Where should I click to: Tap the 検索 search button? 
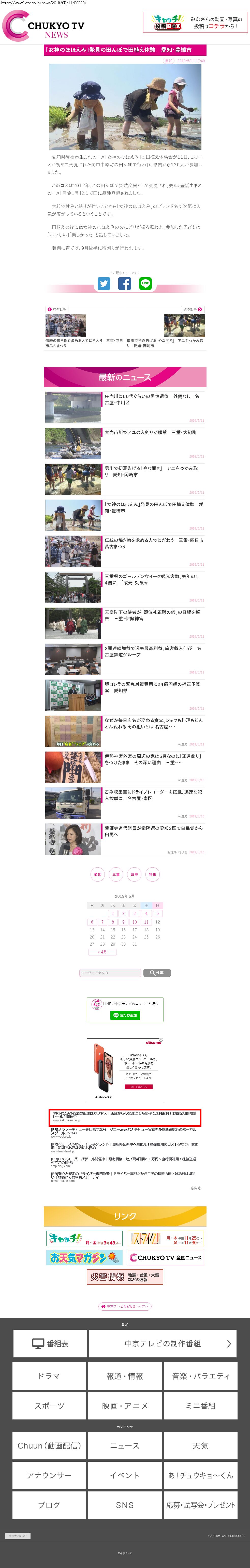157,973
